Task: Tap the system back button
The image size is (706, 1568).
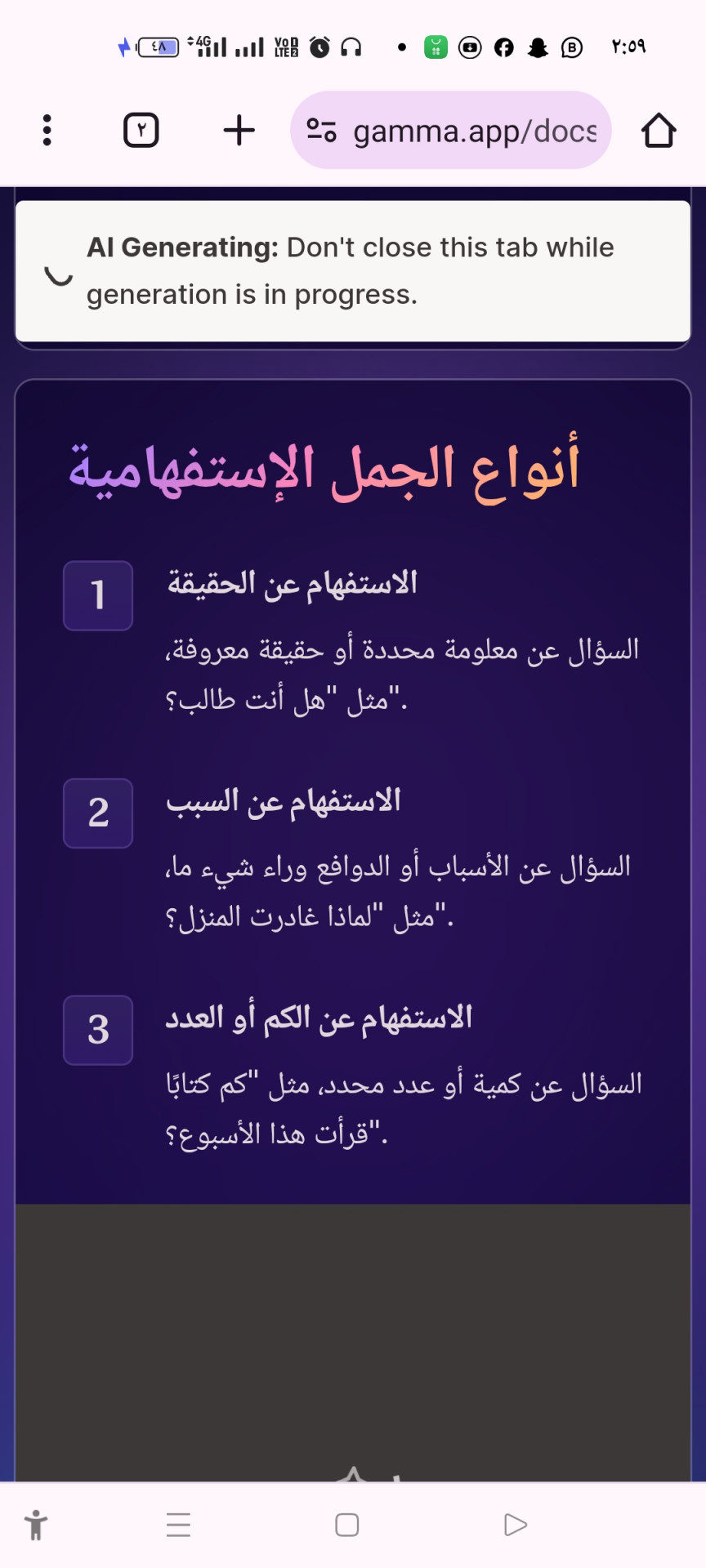Action: (x=515, y=1525)
